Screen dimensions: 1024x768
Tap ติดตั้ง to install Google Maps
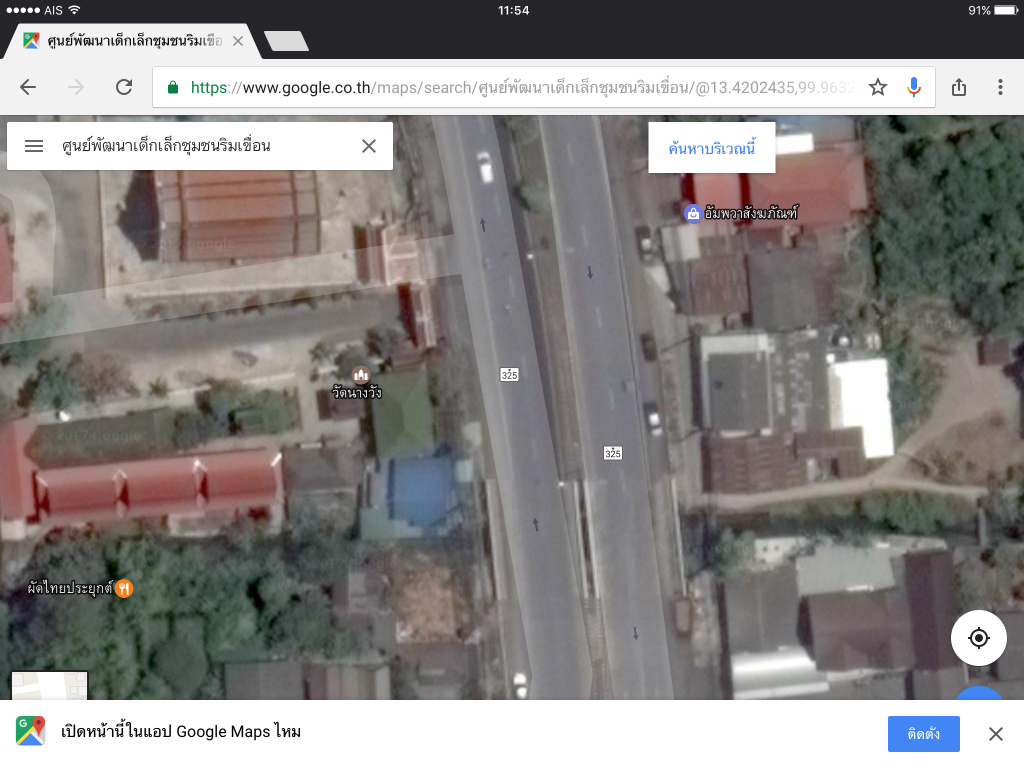[923, 733]
